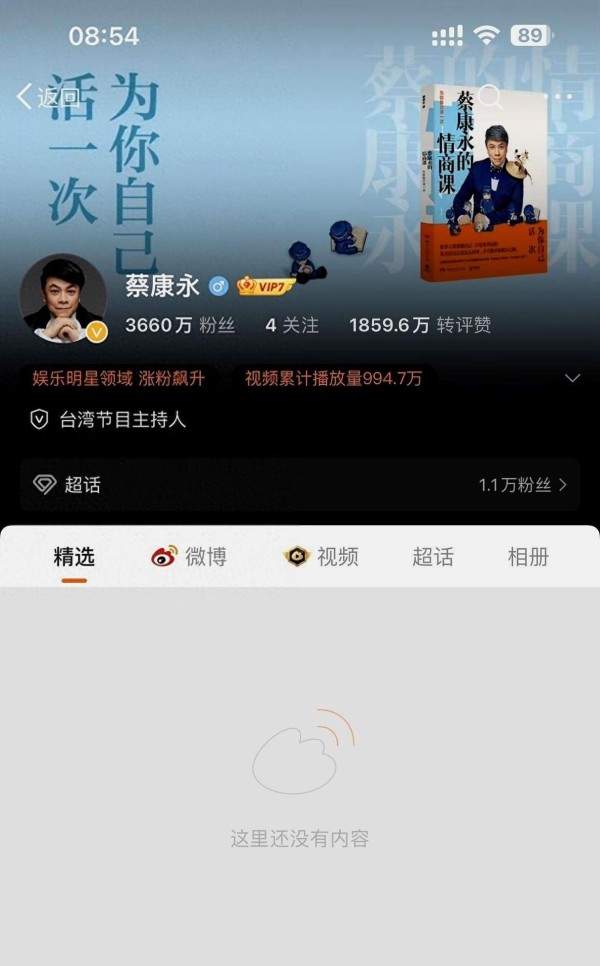Tap the 视频累计播放量994.7万 tag

click(x=333, y=378)
